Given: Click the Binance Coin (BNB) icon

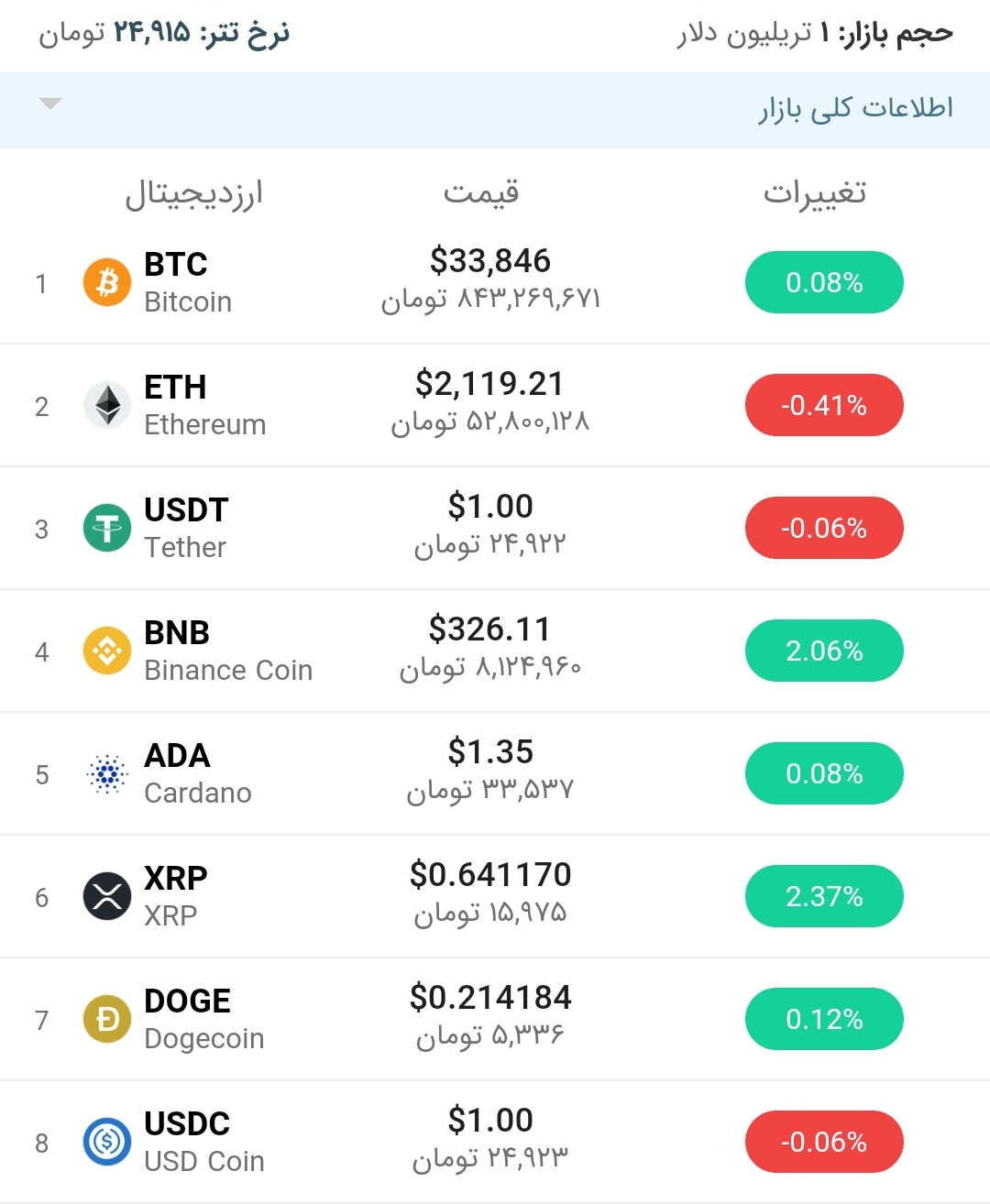Looking at the screenshot, I should (x=107, y=651).
